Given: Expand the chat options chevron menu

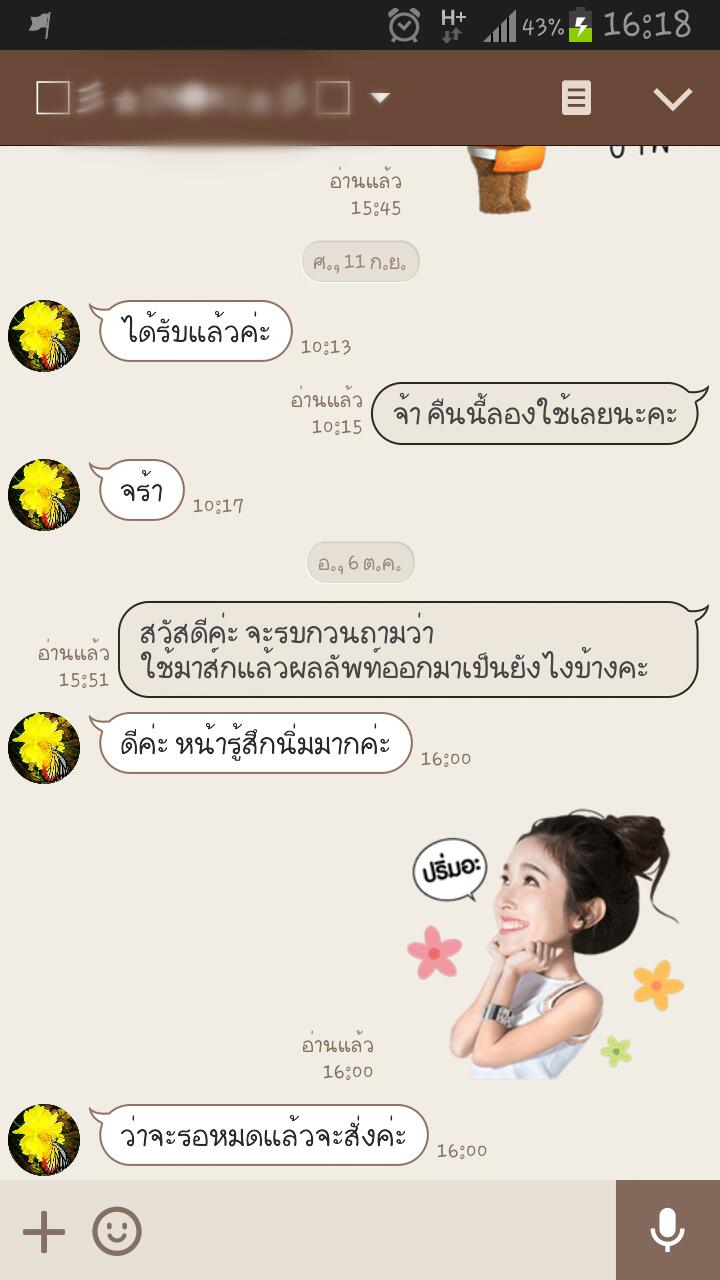Looking at the screenshot, I should (672, 98).
